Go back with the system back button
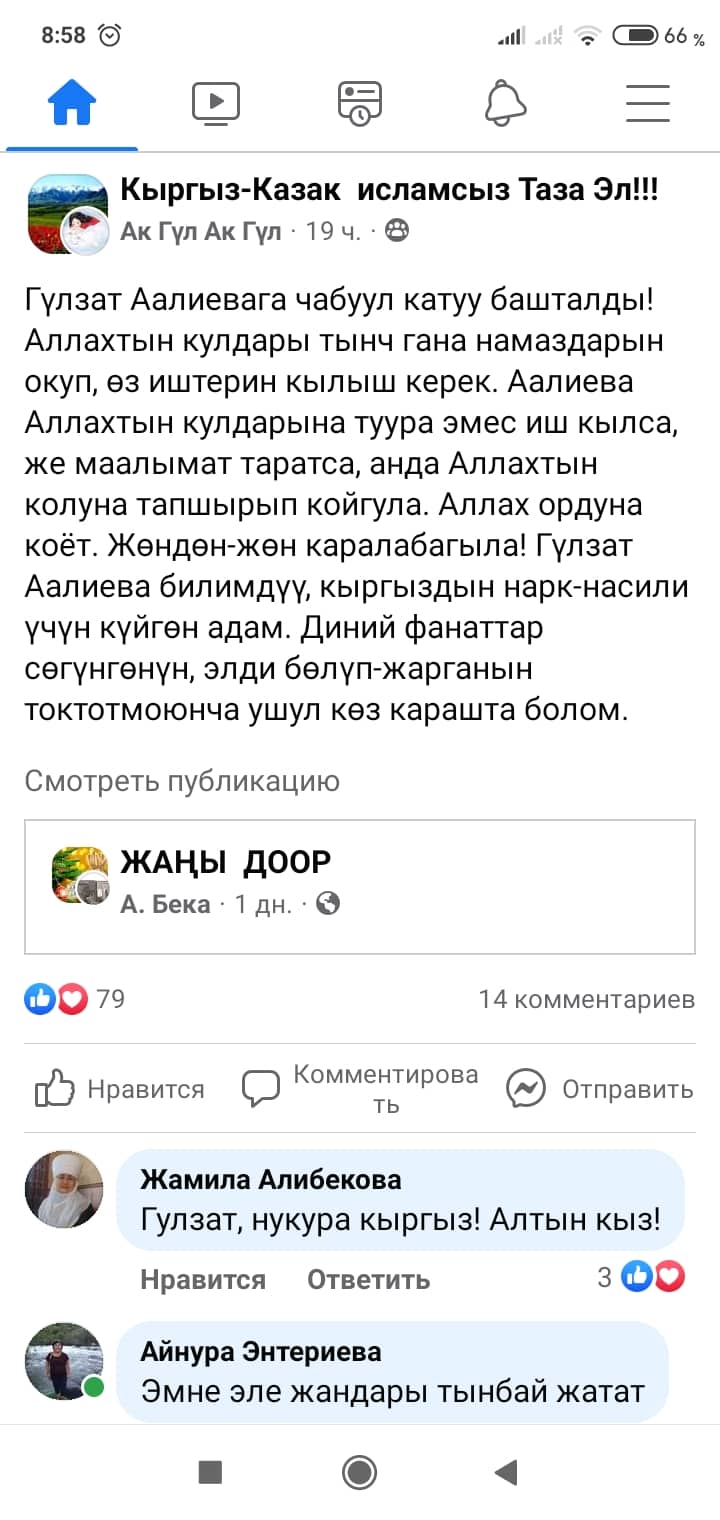The image size is (720, 1520). pos(506,1472)
